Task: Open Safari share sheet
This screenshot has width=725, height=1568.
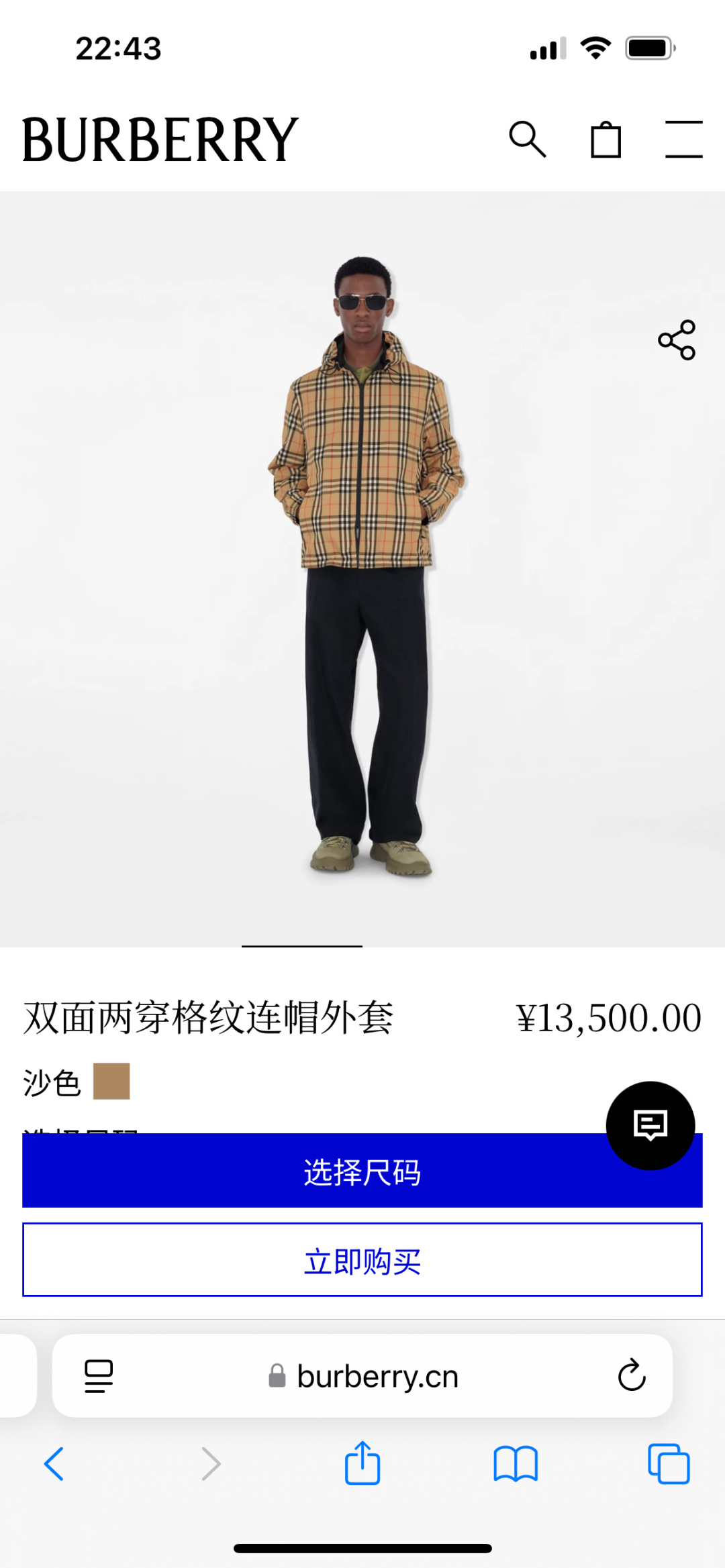Action: (x=362, y=1466)
